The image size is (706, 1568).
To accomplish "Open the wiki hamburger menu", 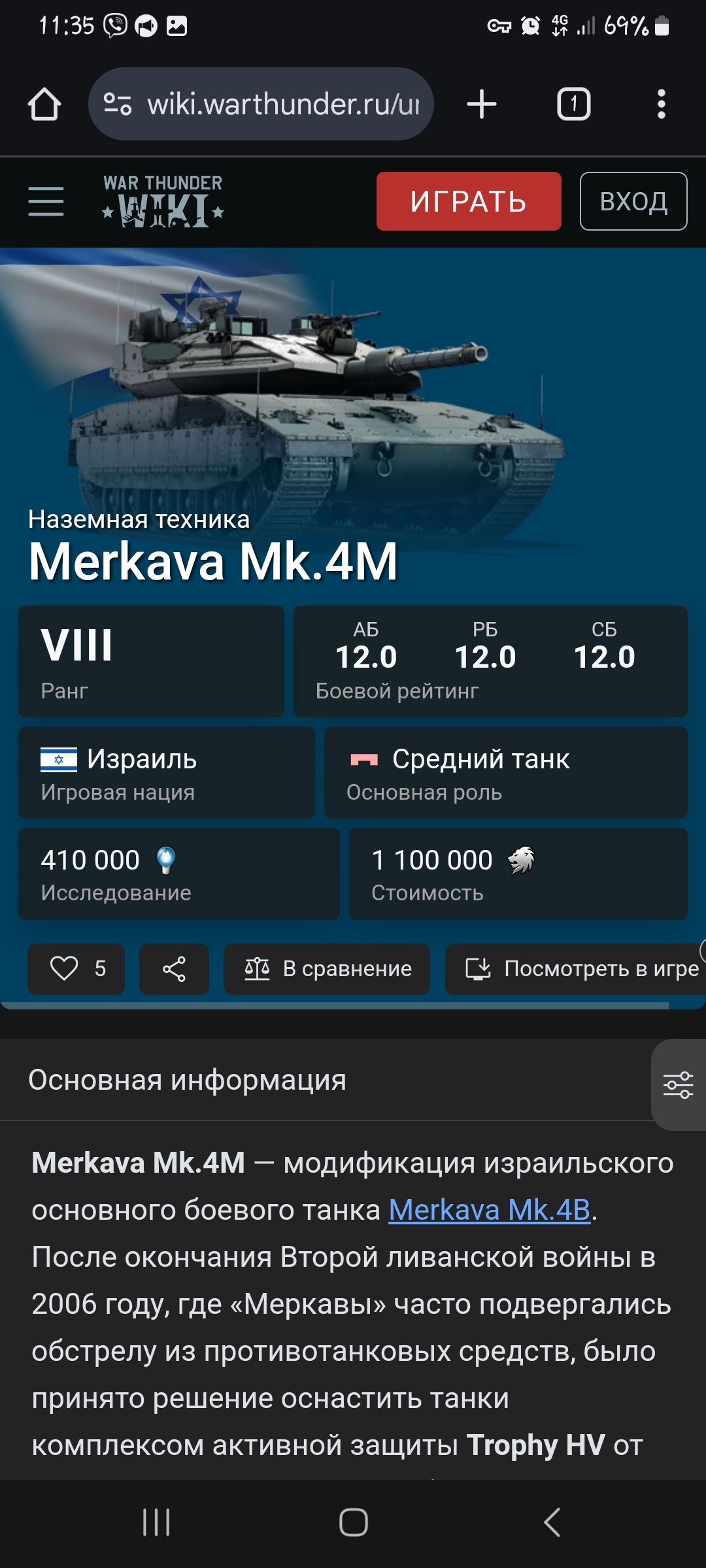I will (46, 201).
